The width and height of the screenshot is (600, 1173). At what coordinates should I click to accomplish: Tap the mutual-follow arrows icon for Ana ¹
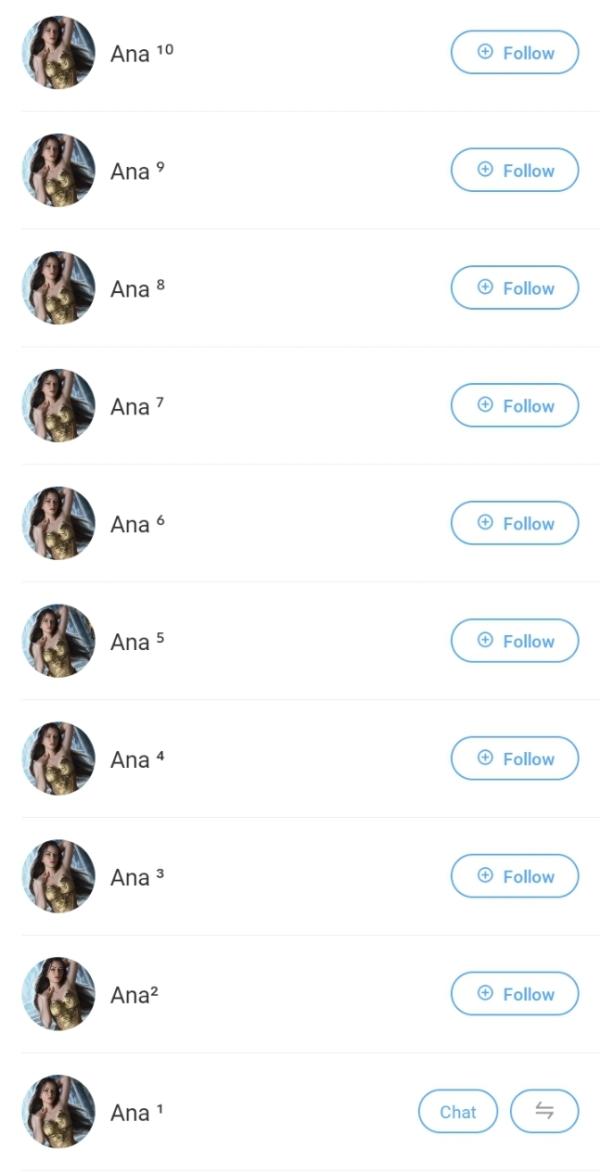[544, 1111]
